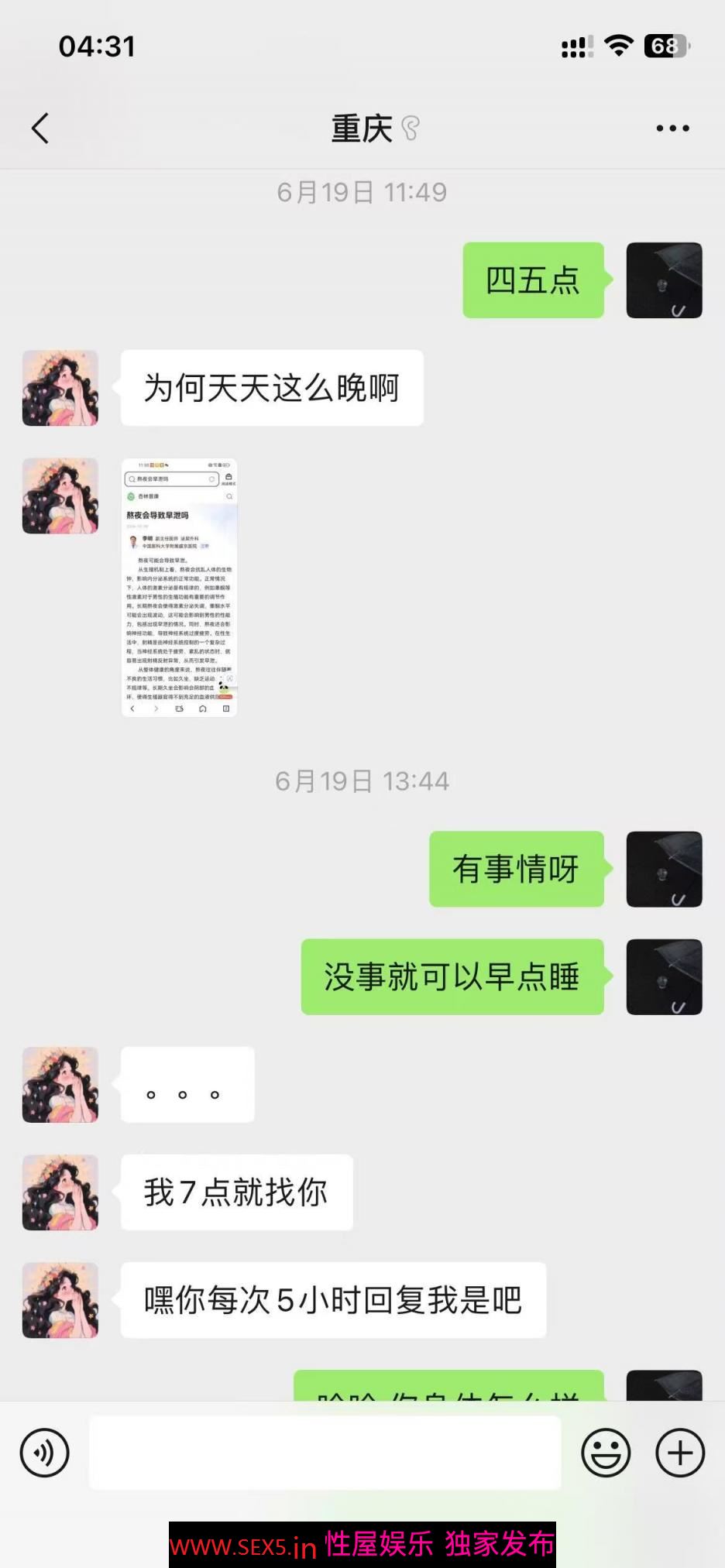Image resolution: width=725 pixels, height=1568 pixels.
Task: Open the plus attachments menu
Action: click(680, 1453)
